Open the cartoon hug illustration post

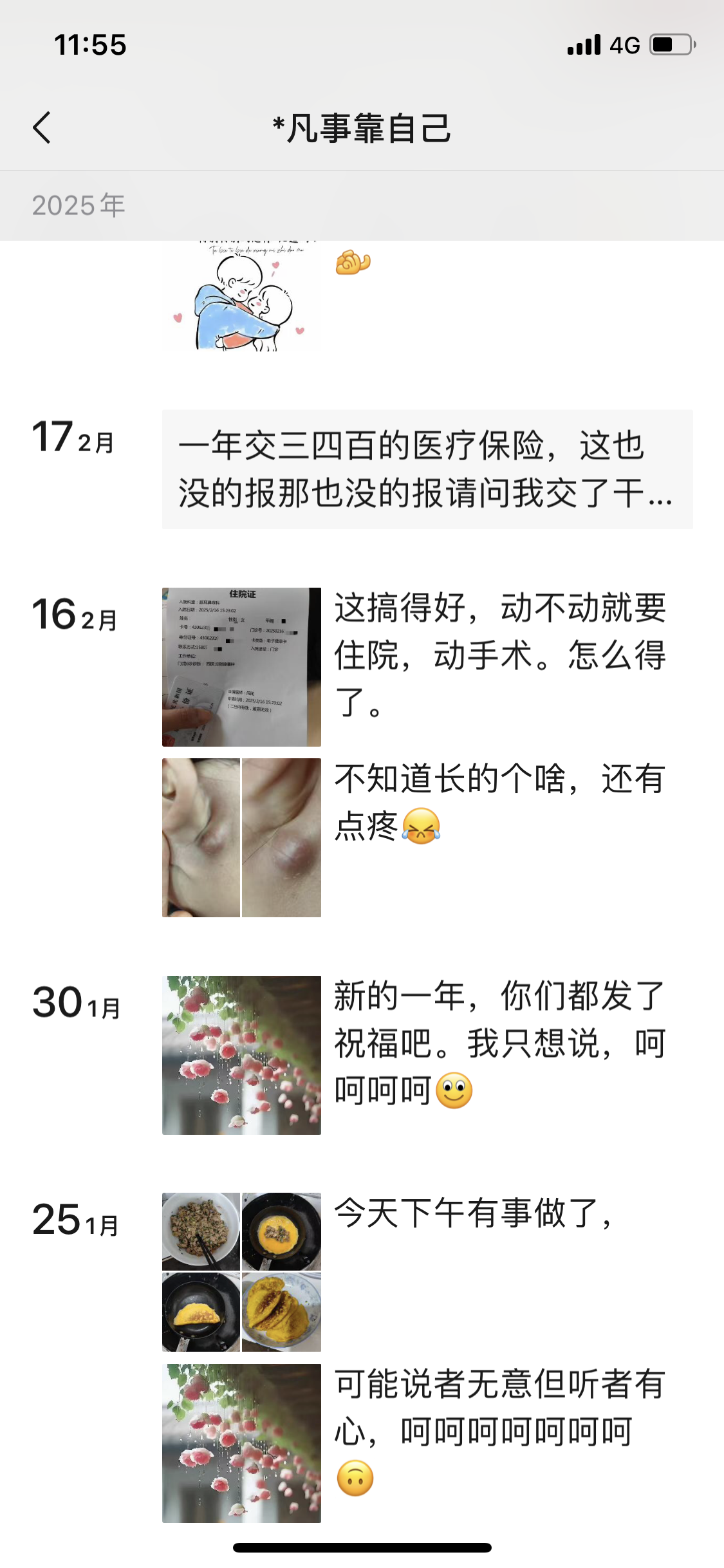(241, 297)
